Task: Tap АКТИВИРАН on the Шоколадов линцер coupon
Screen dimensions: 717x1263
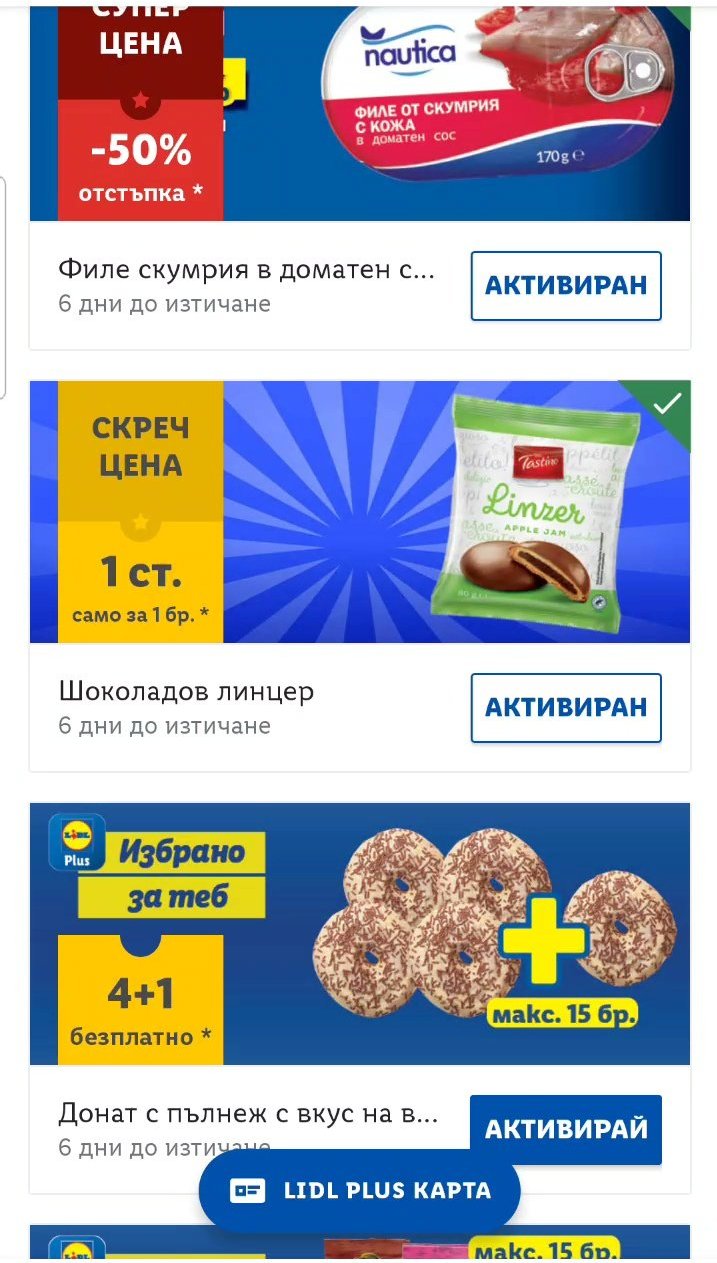Action: 566,707
